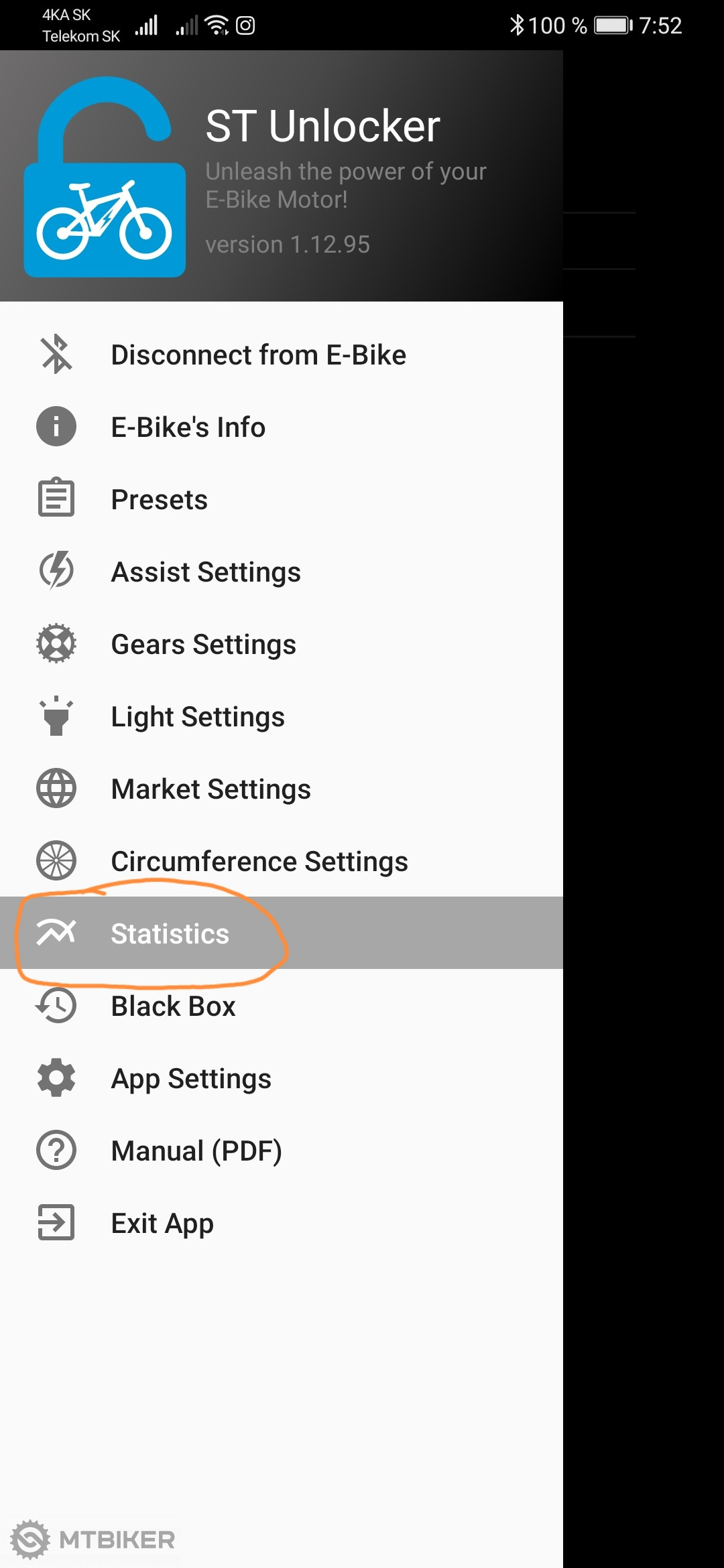Tap Disconnect from E-Bike
The height and width of the screenshot is (1568, 724).
click(x=258, y=354)
